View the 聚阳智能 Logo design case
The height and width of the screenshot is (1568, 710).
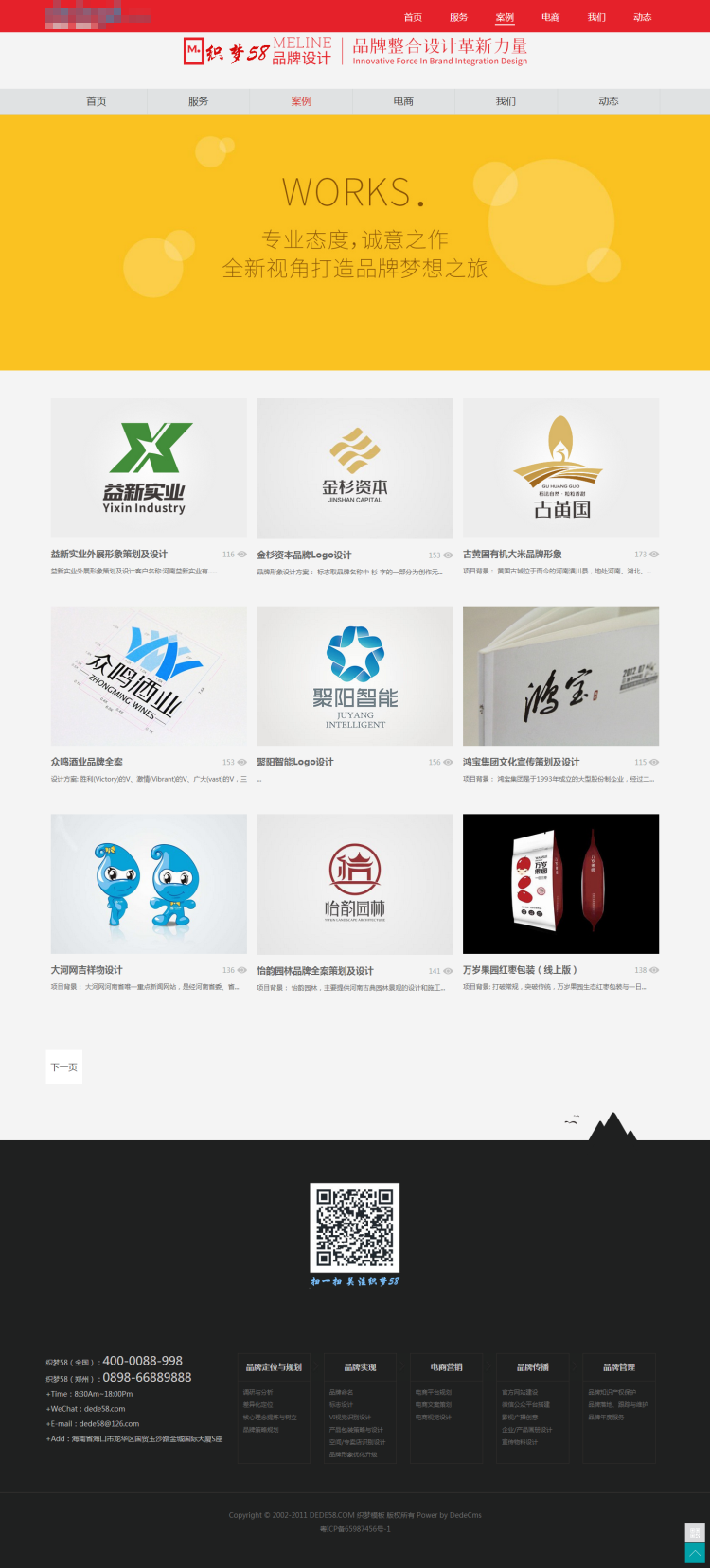[354, 676]
